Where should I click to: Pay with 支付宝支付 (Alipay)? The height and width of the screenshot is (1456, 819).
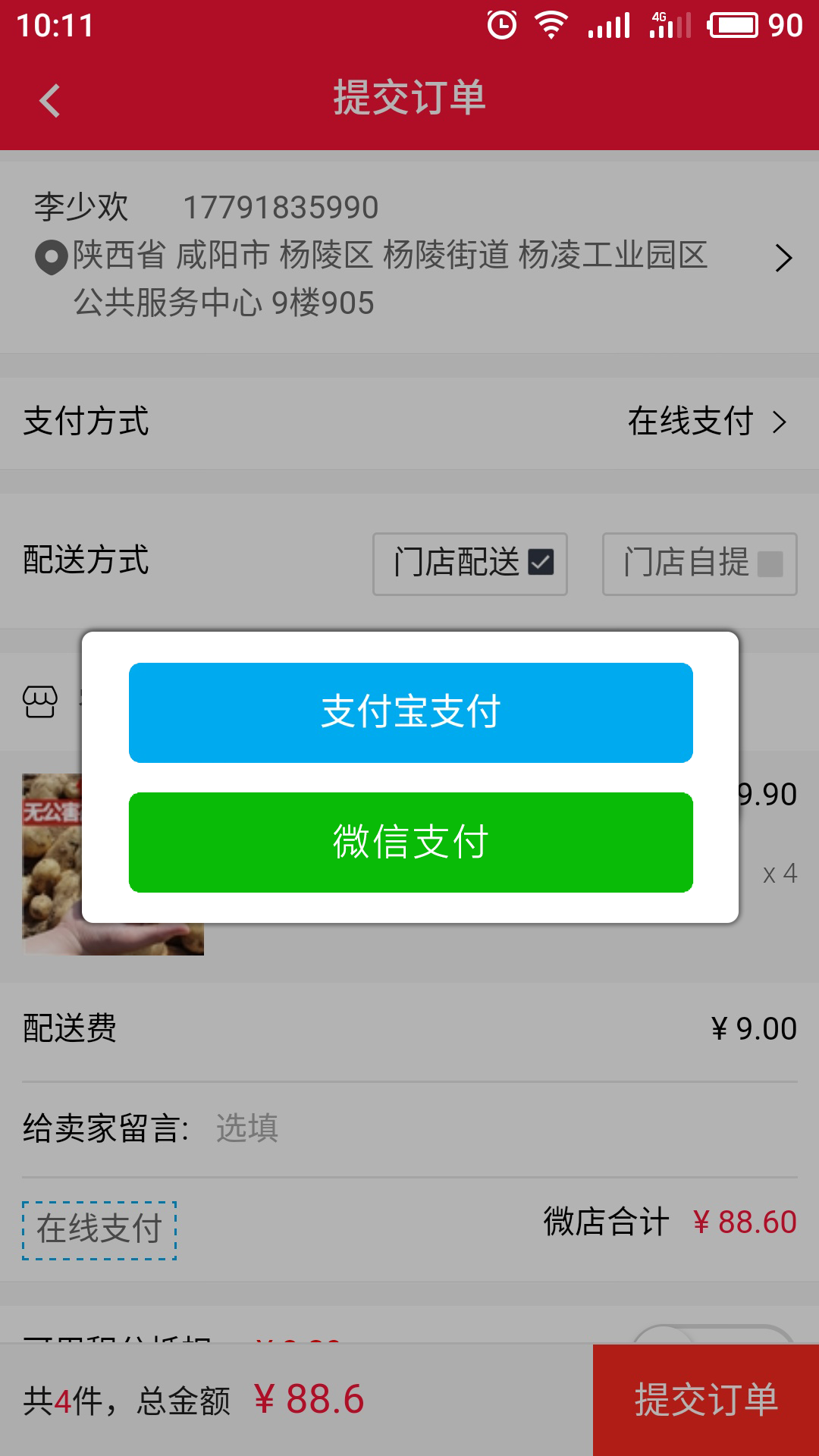(410, 713)
